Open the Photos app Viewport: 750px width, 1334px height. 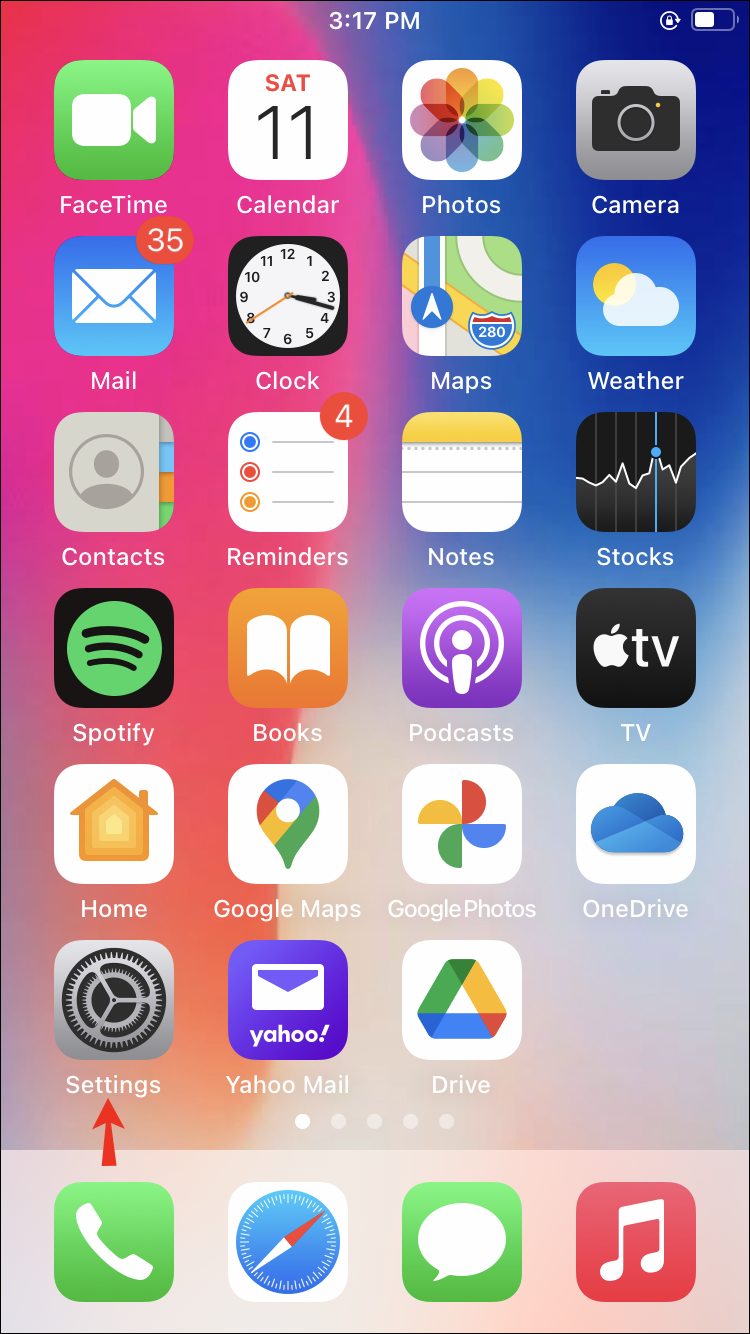click(462, 120)
